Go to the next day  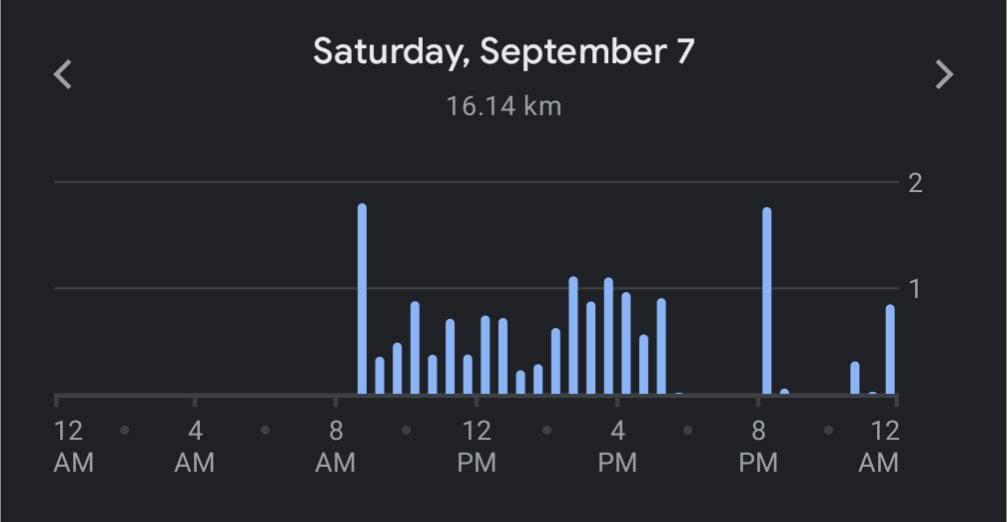pyautogui.click(x=943, y=75)
